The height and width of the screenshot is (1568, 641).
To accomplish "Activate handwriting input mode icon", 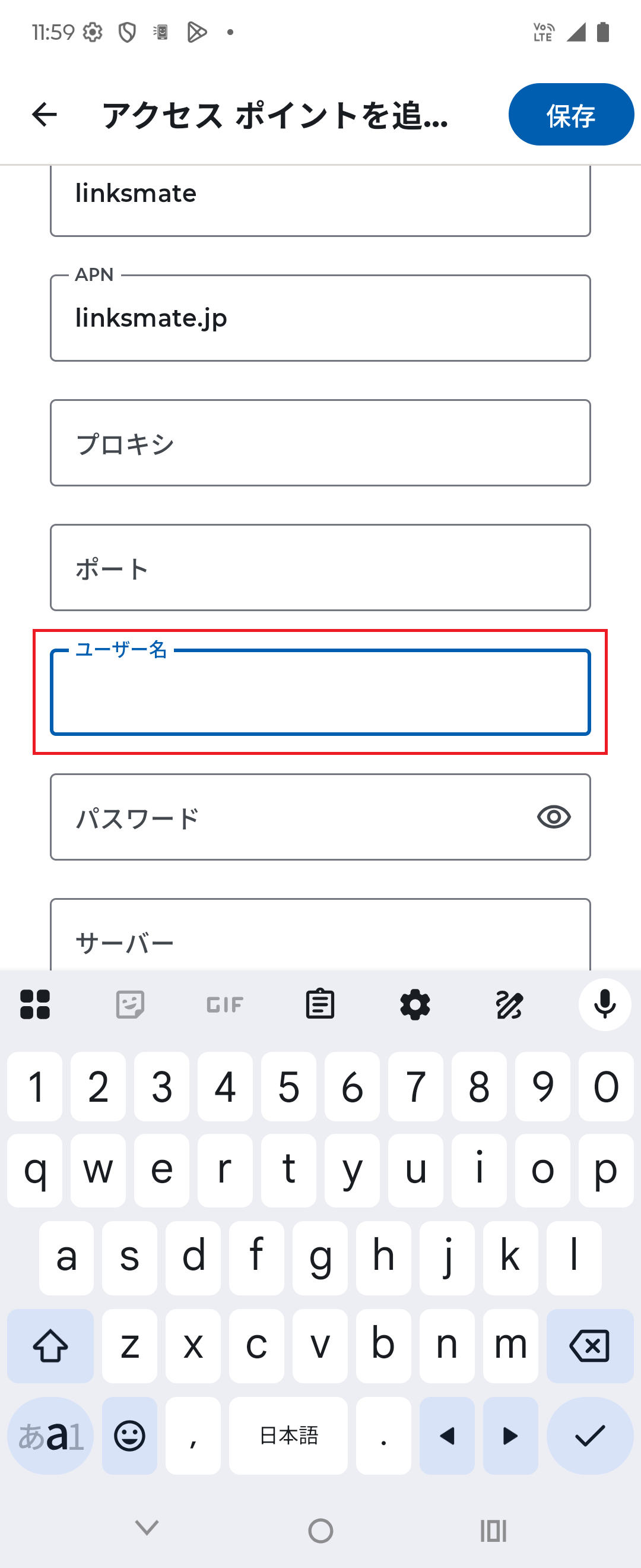I will click(x=510, y=1004).
